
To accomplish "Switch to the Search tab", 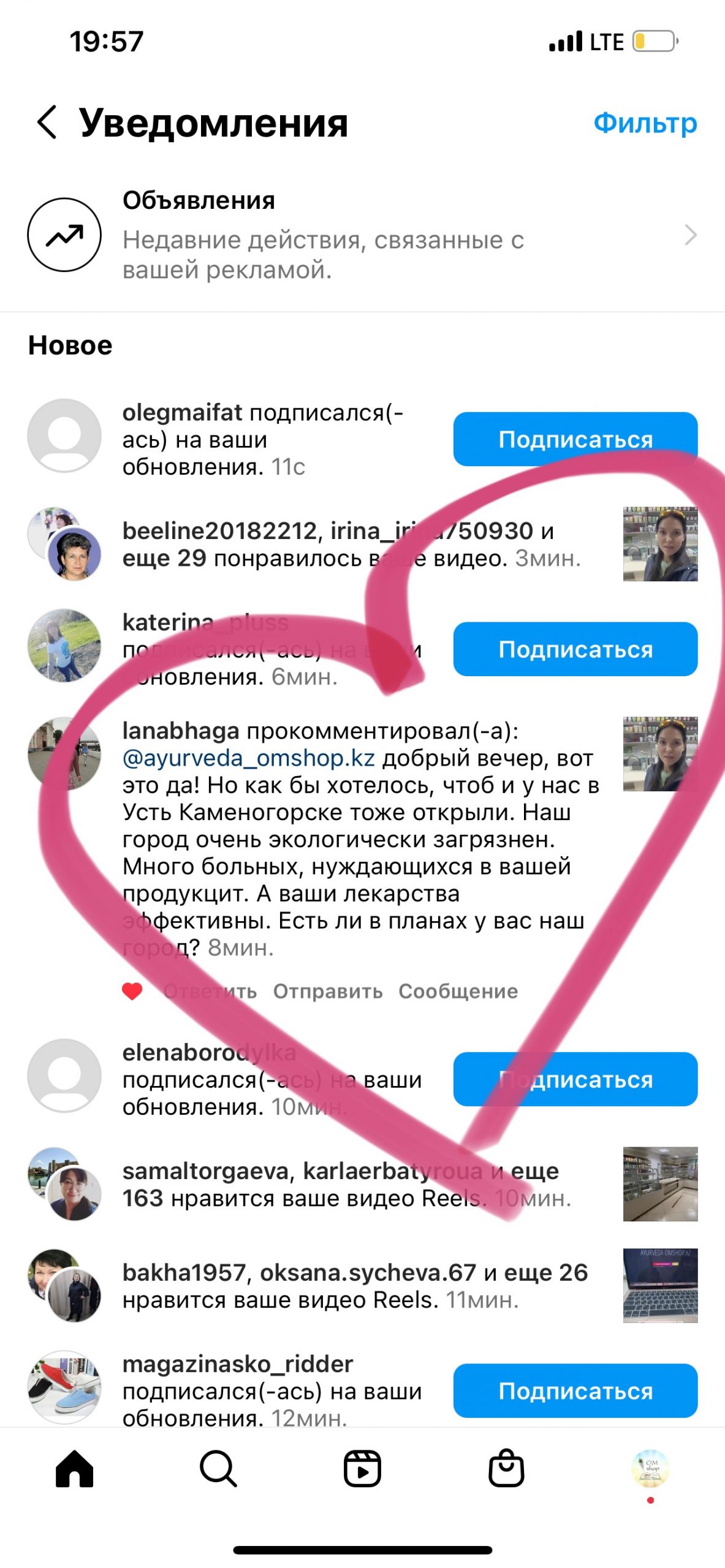I will (218, 1469).
